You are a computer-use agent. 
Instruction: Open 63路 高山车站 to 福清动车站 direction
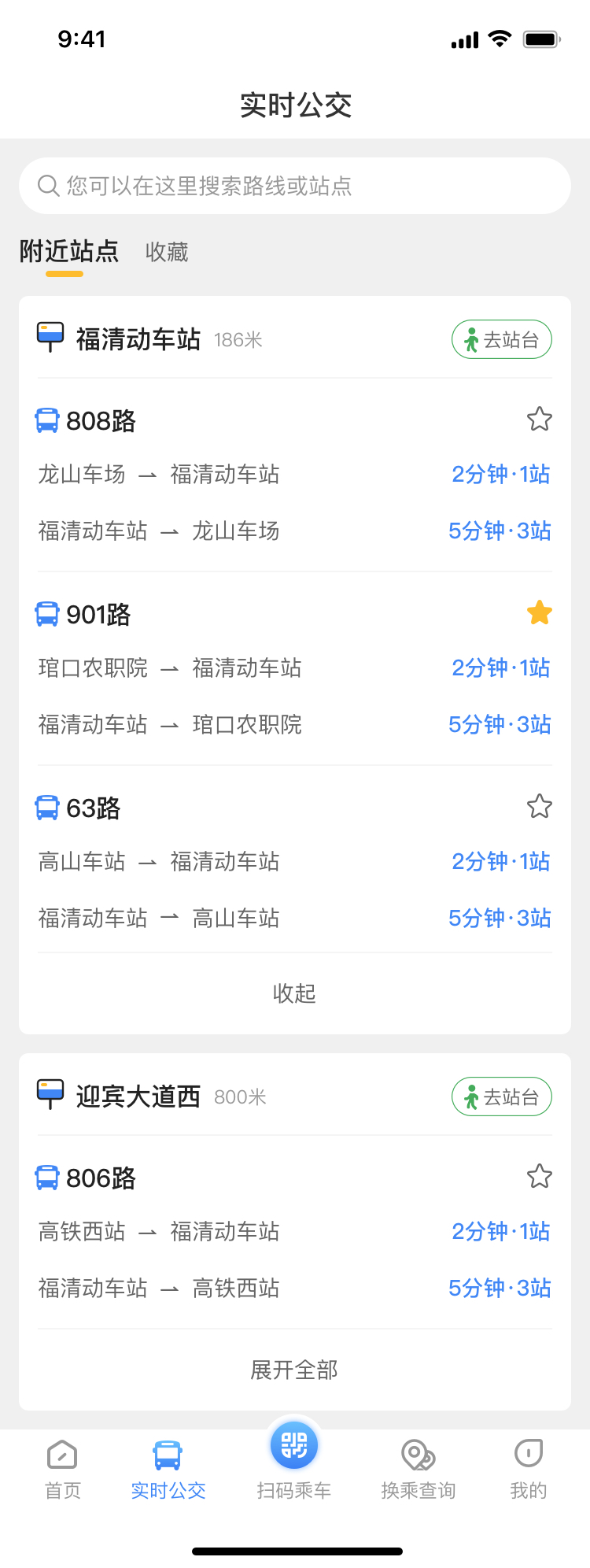pos(294,862)
